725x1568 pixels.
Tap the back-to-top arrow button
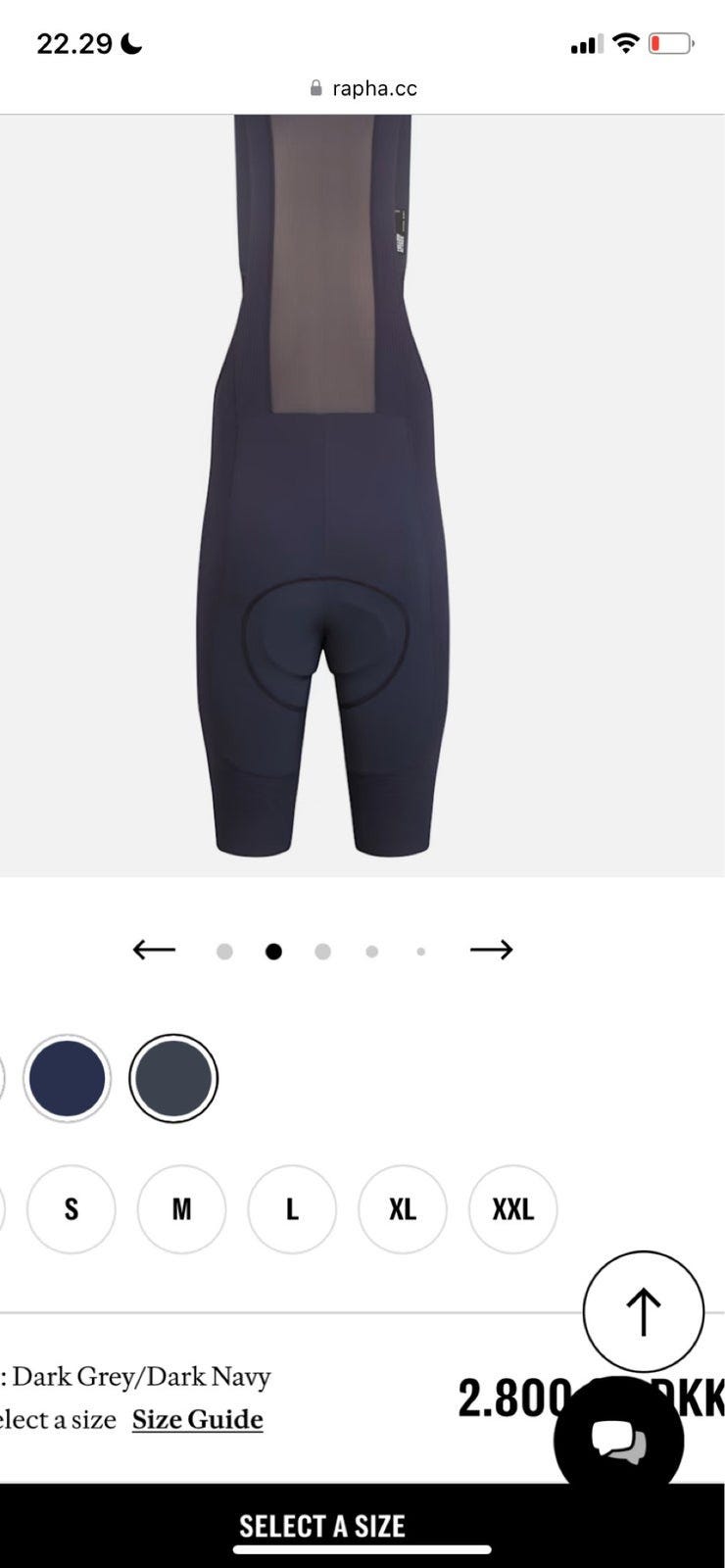pyautogui.click(x=643, y=1311)
